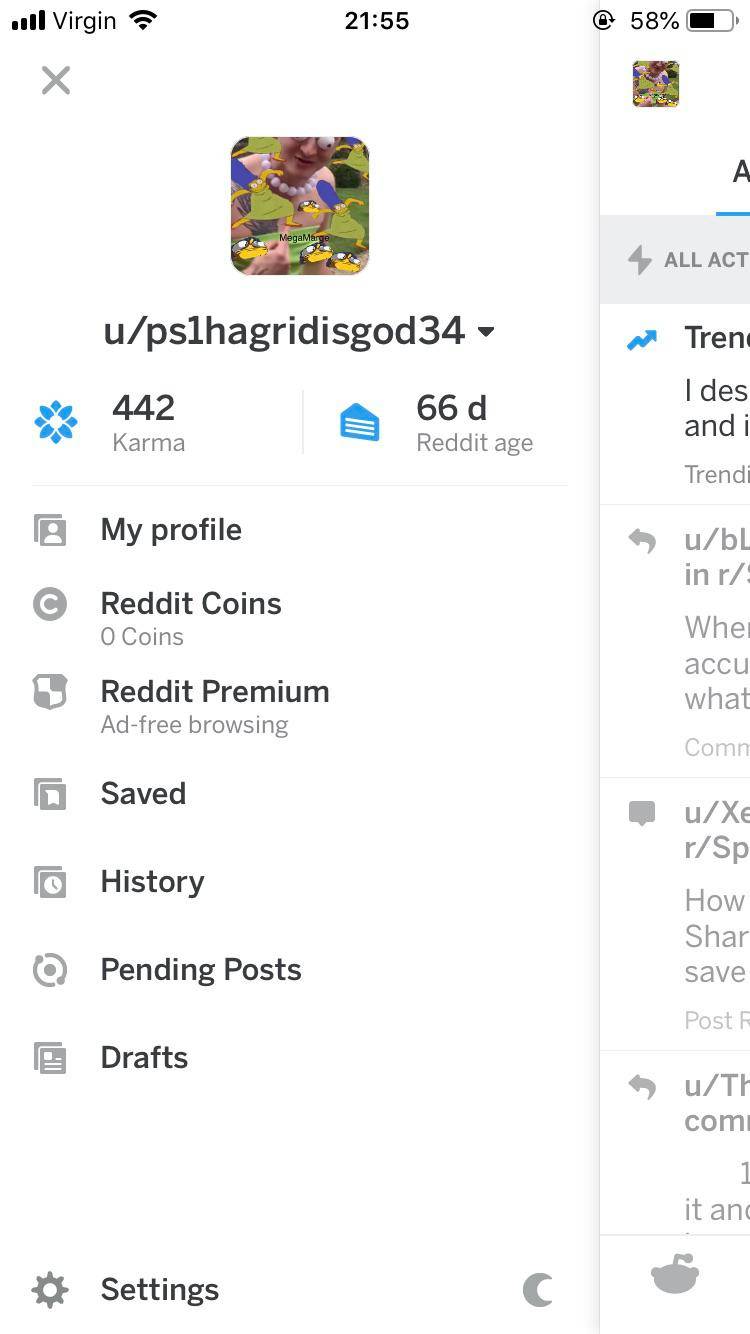Toggle night mode moon icon
Screen dimensions: 750x1334
click(538, 1290)
